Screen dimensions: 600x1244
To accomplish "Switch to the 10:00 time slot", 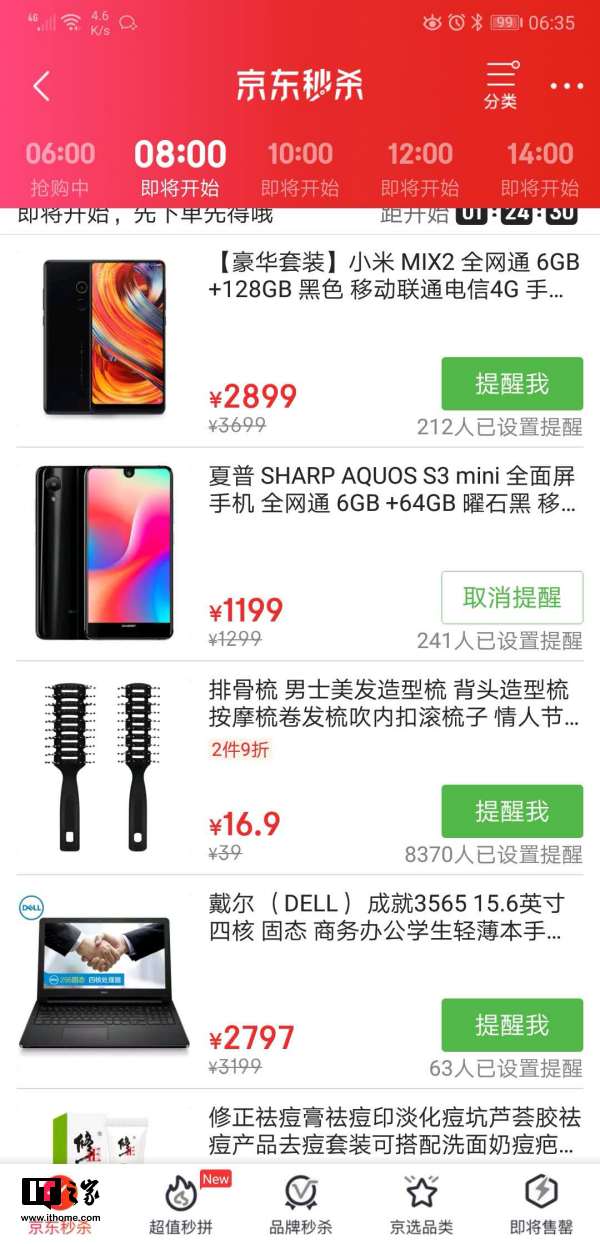I will (x=300, y=168).
